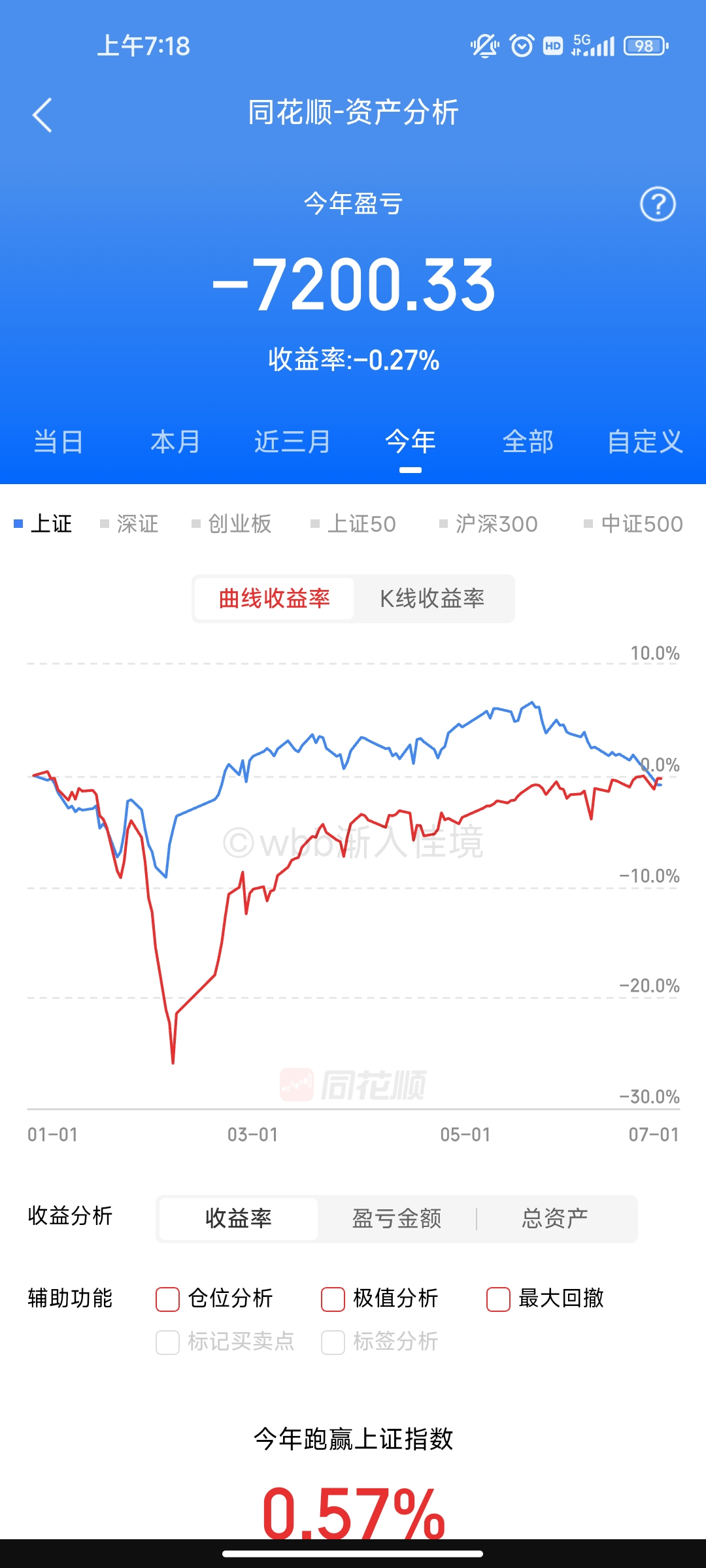Open the 自定义 custom range tab
This screenshot has height=1568, width=706.
click(645, 442)
